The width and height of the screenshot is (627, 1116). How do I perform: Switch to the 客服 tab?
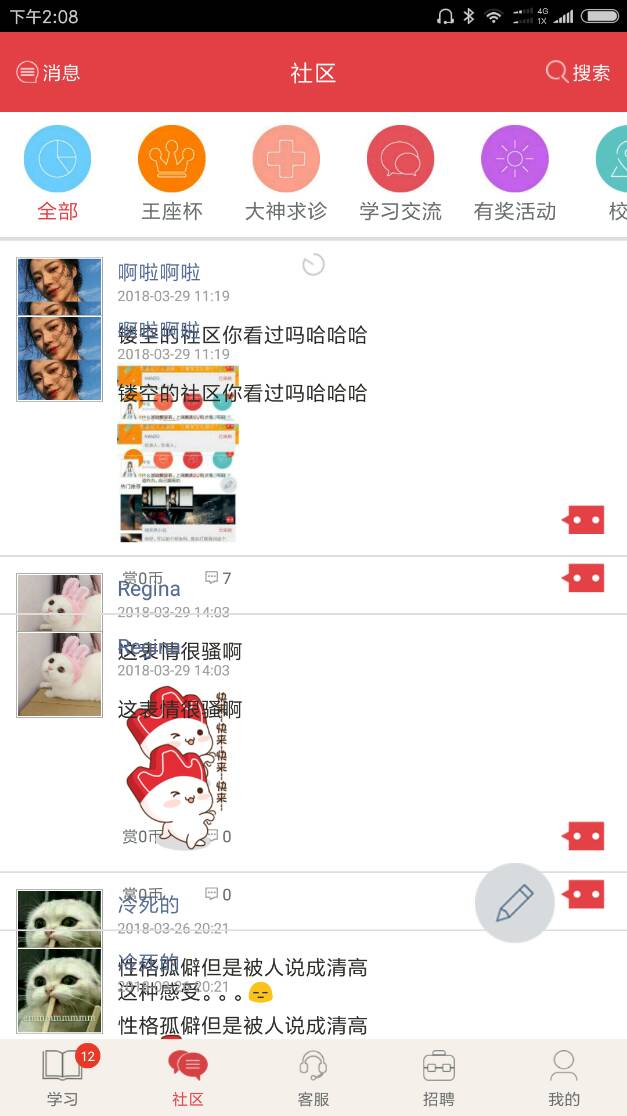coord(313,1077)
